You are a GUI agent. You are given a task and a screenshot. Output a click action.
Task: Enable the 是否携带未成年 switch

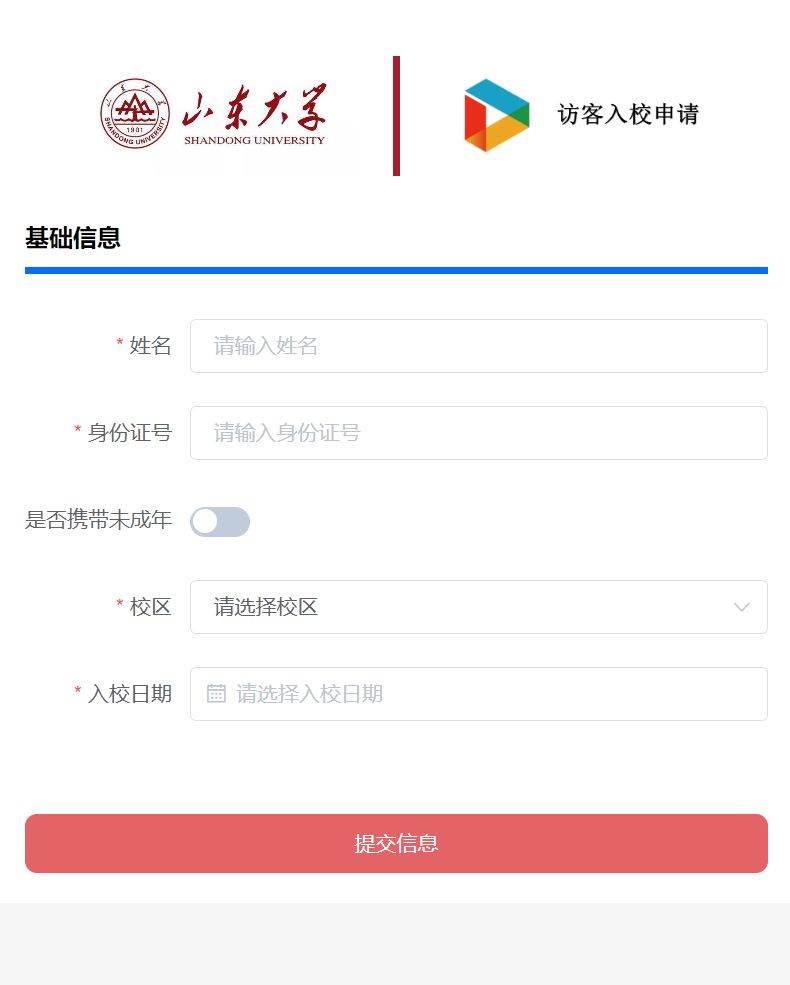(220, 521)
